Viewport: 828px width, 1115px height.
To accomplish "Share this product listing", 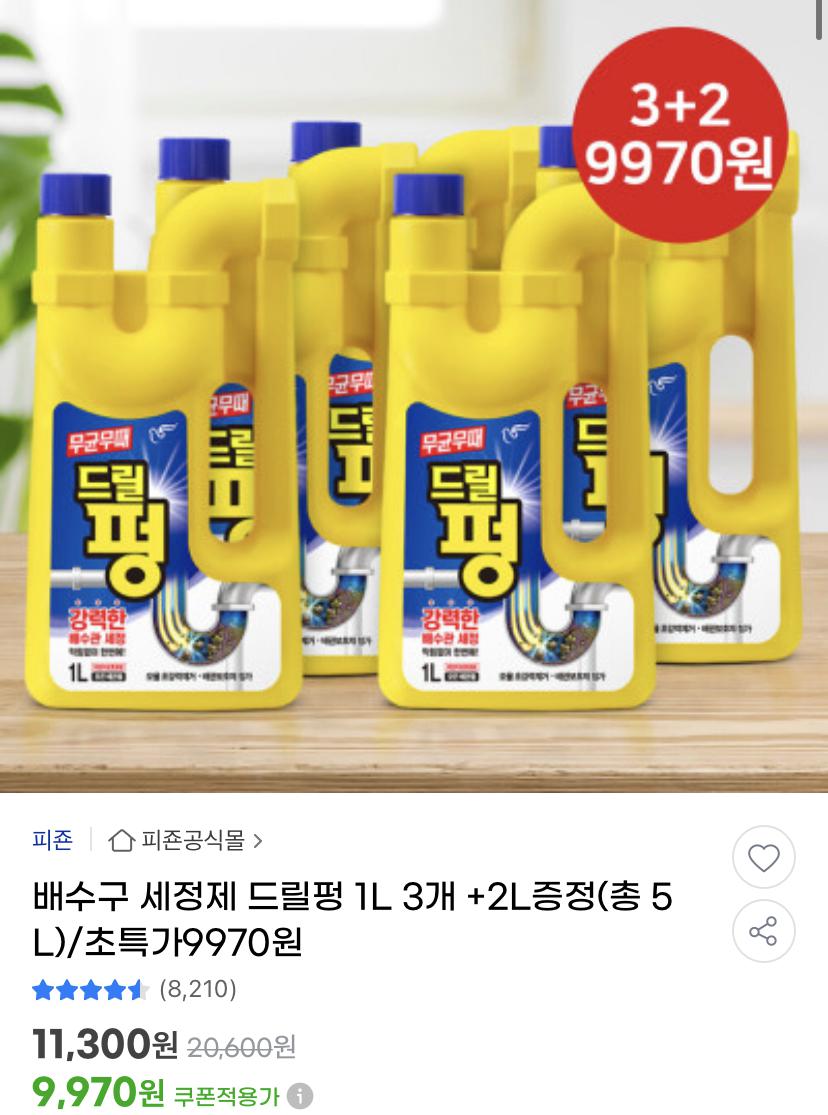I will [x=764, y=932].
